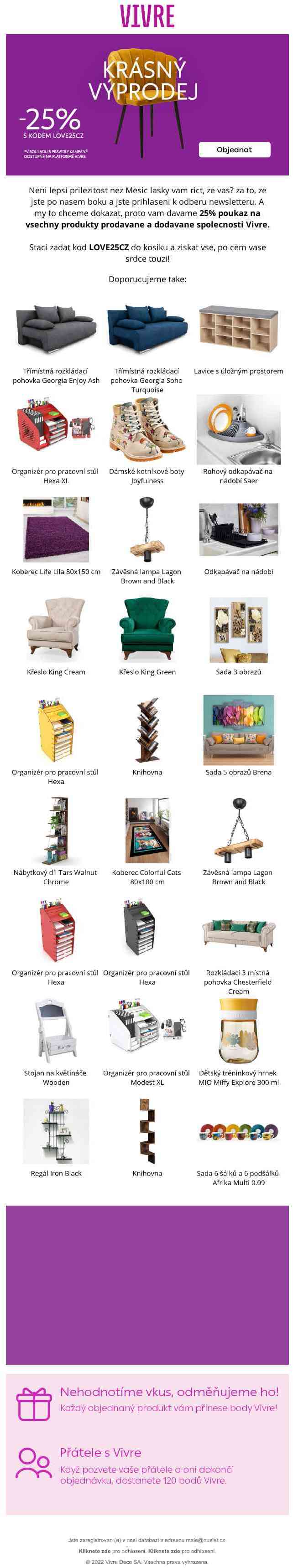Tap the Objednat button in the banner
The image size is (293, 1568).
(234, 149)
